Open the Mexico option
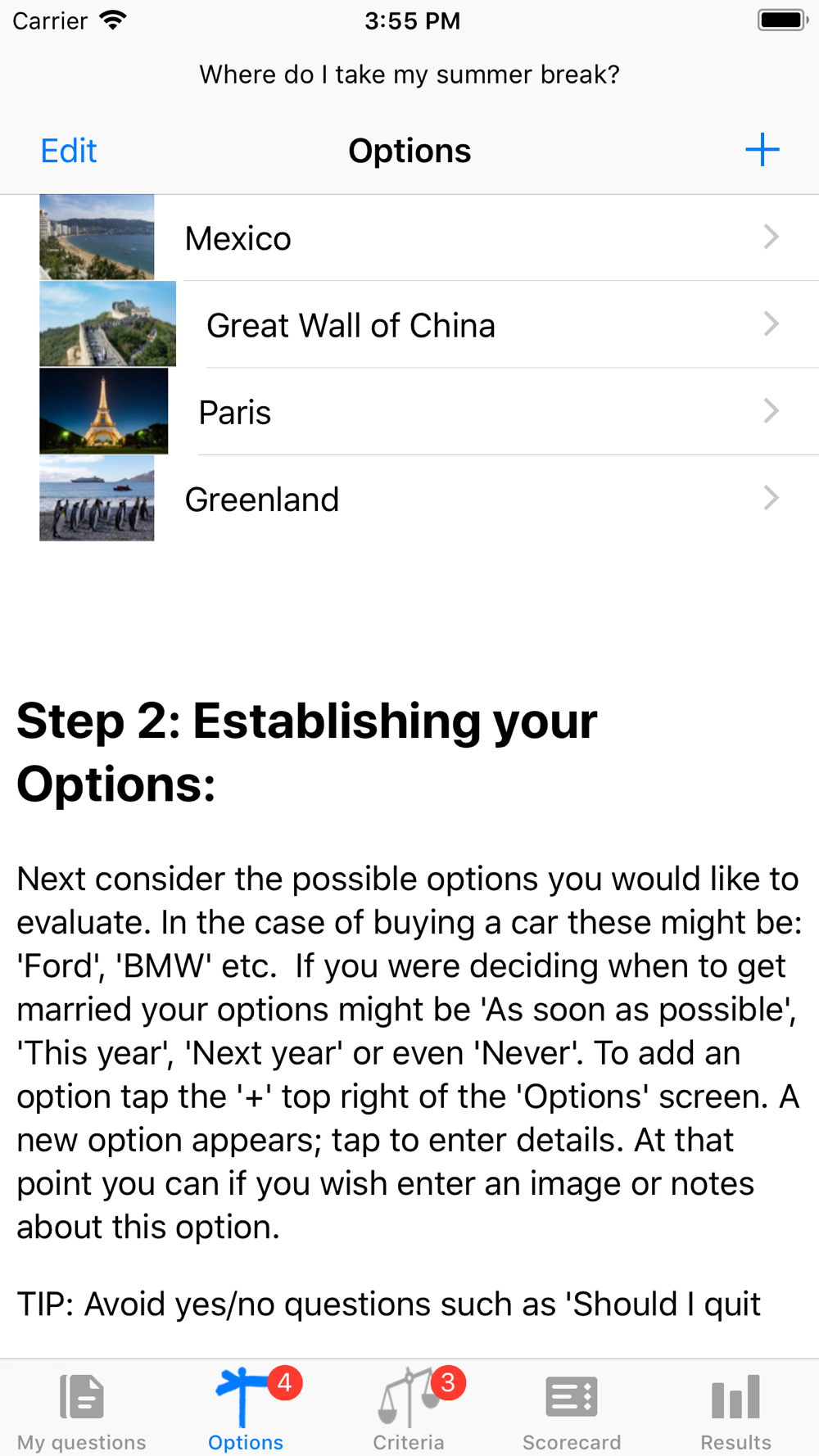Screen dimensions: 819x1456 (x=409, y=238)
